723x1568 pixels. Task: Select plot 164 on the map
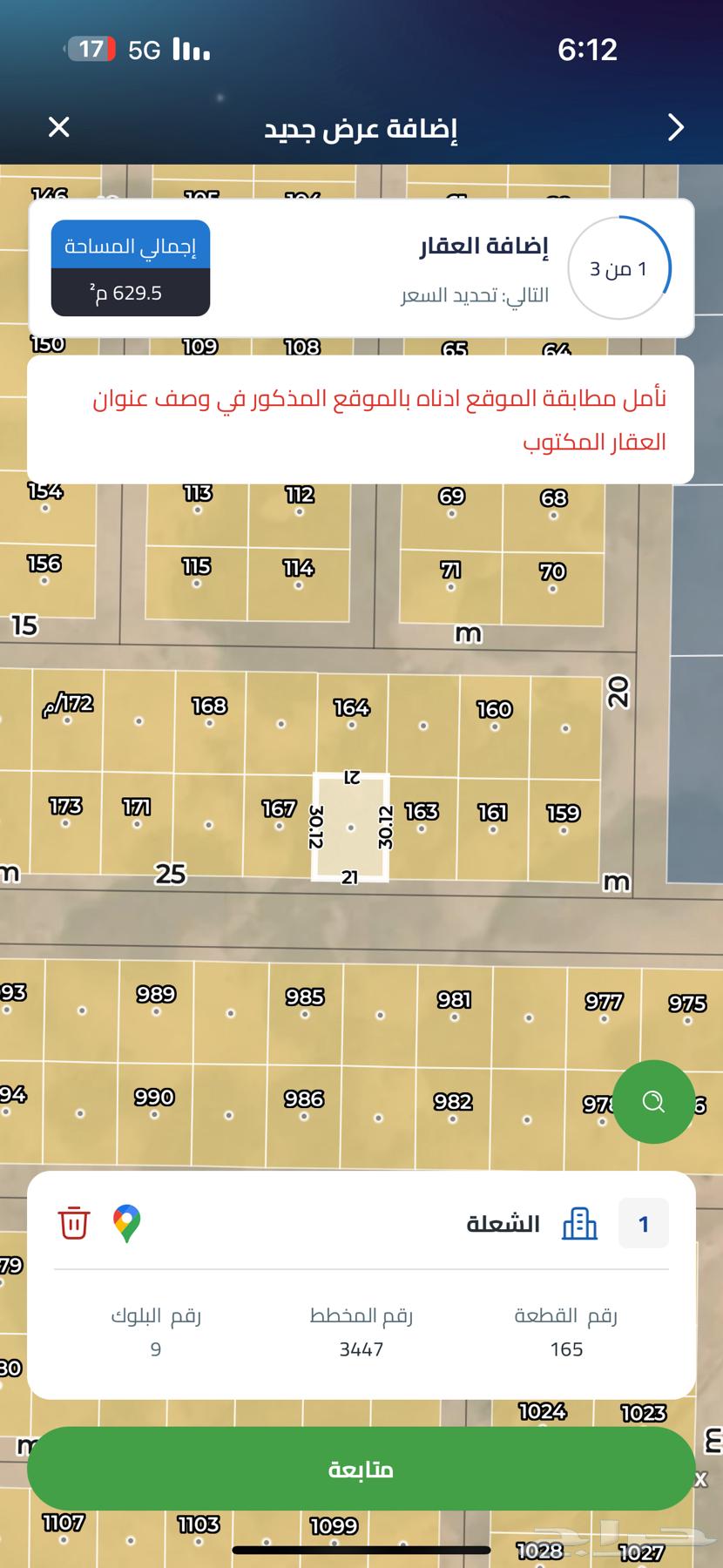[351, 709]
